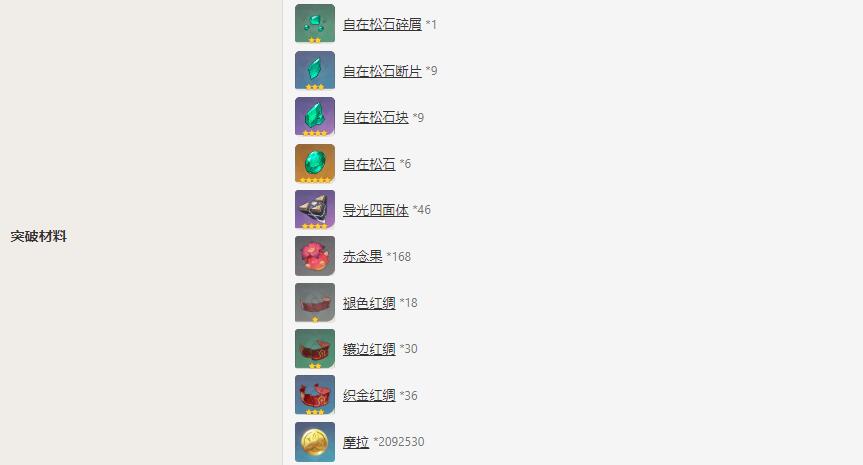Open the 自在松石块 link

[x=375, y=118]
